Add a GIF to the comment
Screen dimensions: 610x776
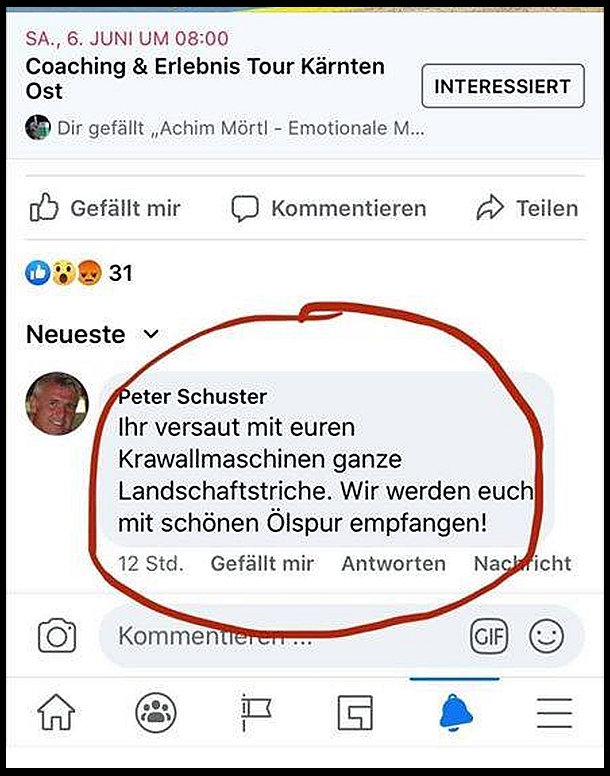click(489, 636)
